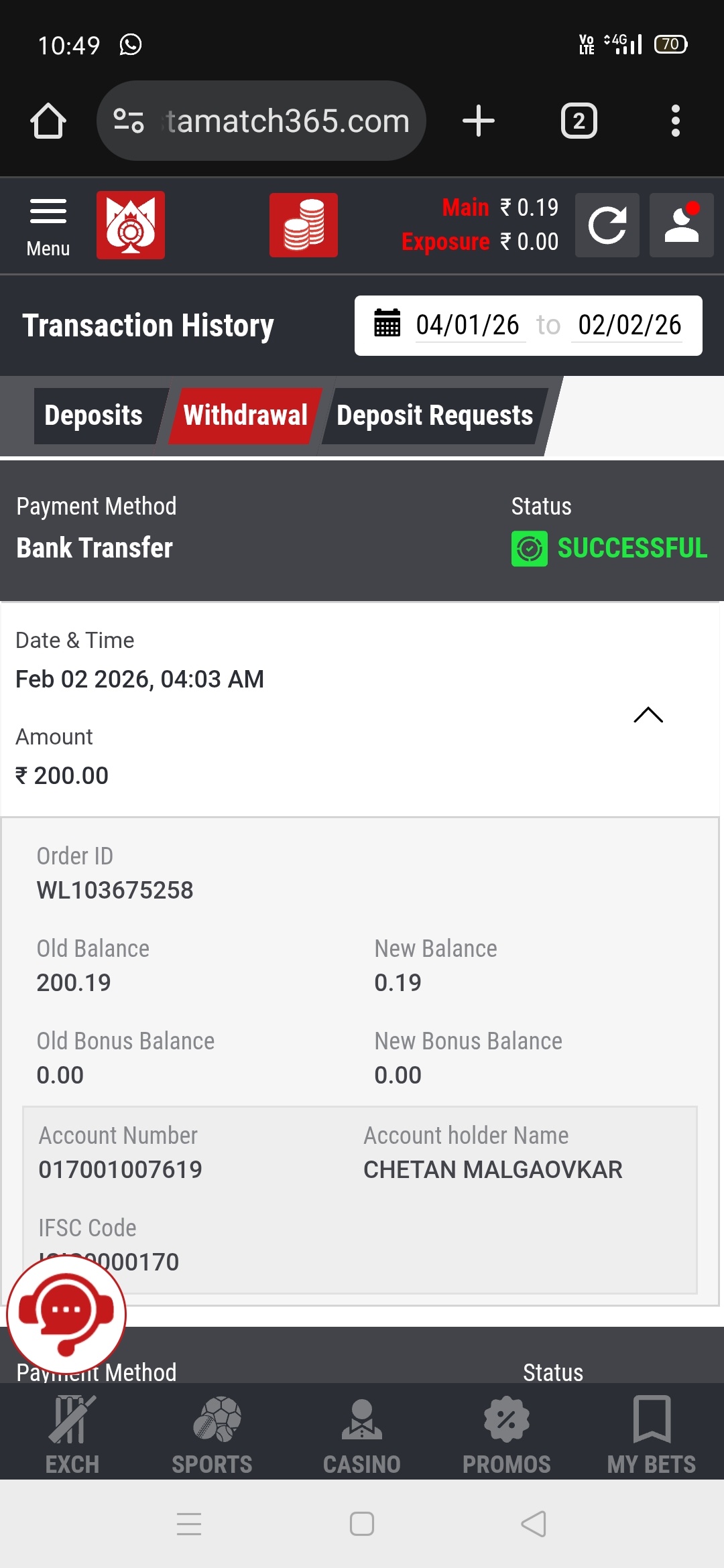The height and width of the screenshot is (1568, 724).
Task: Open the Menu drawer
Action: 48,226
